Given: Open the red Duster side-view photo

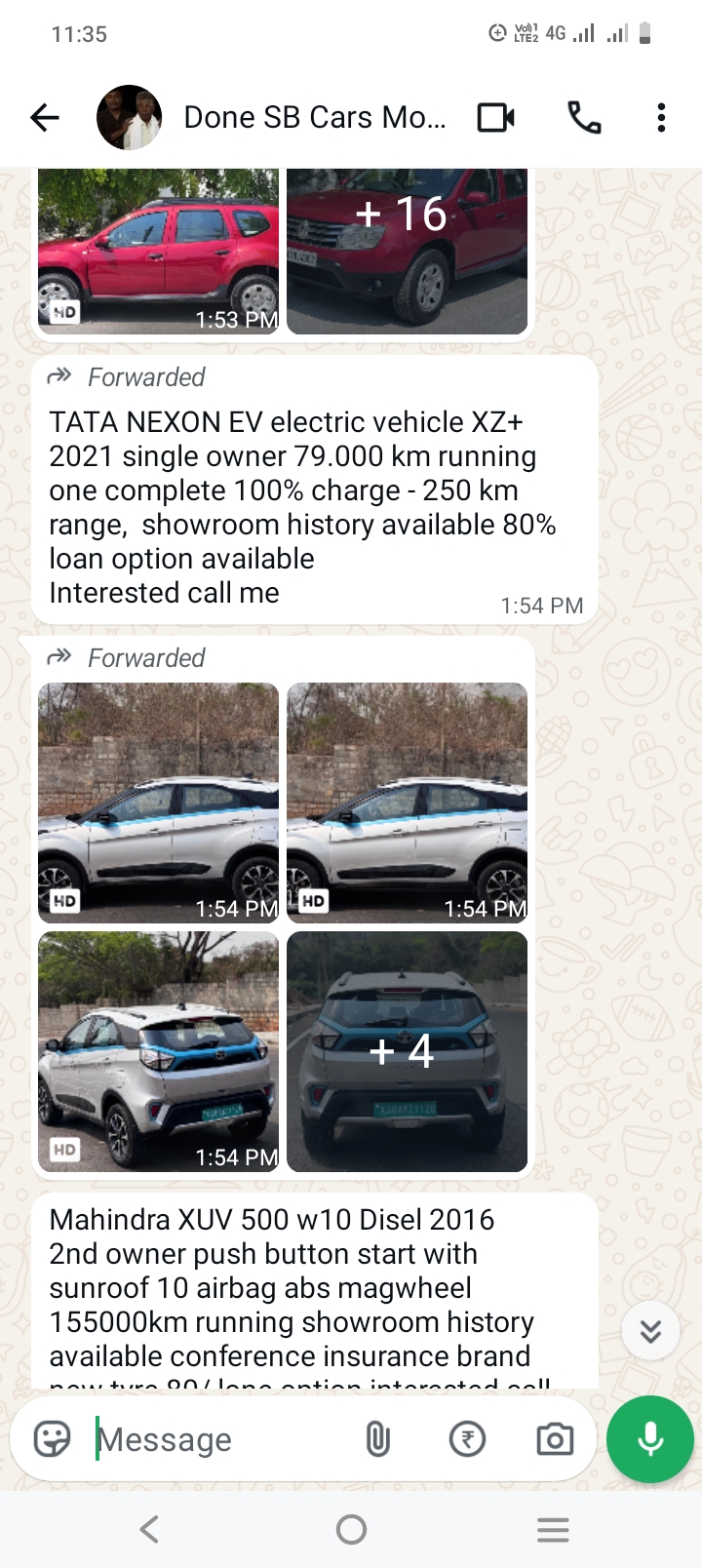Looking at the screenshot, I should (x=158, y=251).
